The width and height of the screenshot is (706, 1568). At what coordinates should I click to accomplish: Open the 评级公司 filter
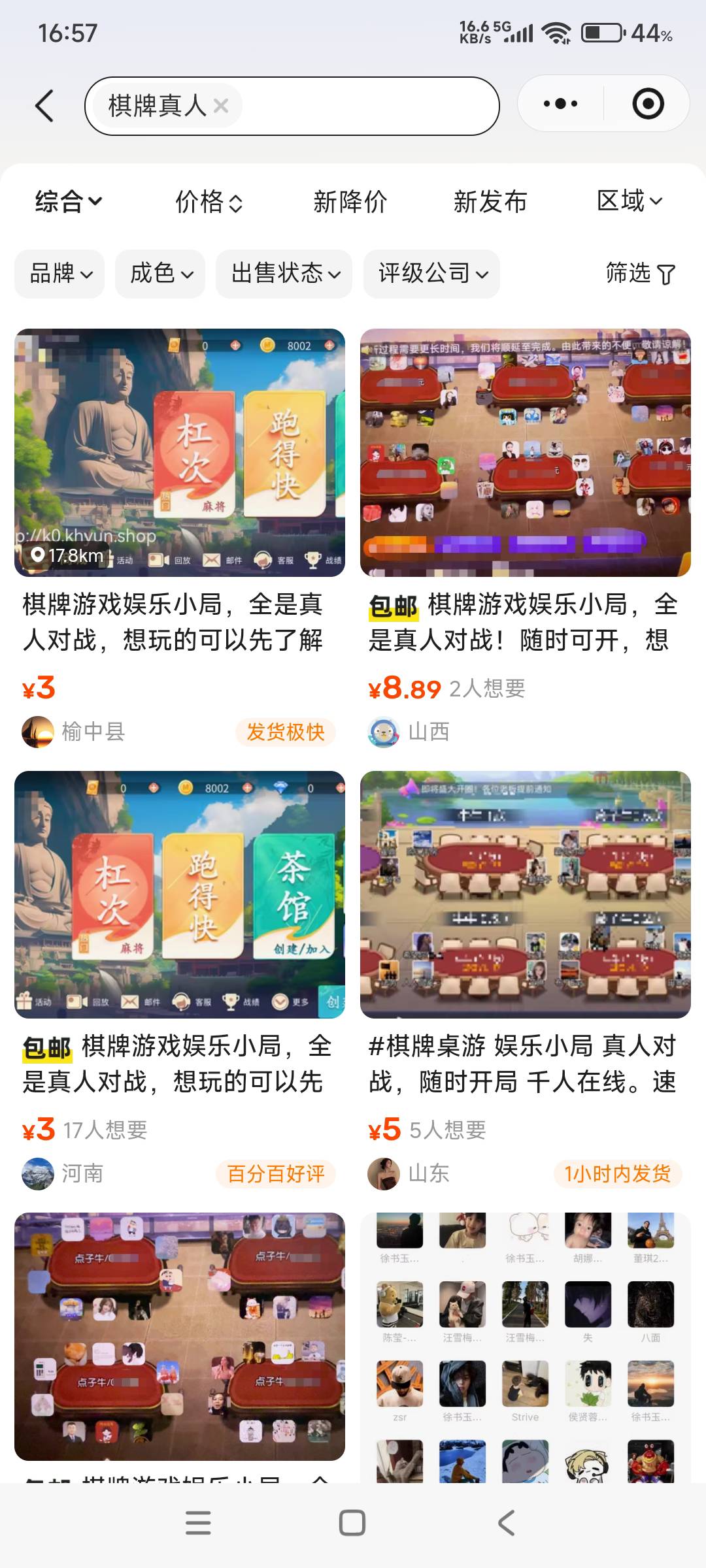click(x=432, y=274)
